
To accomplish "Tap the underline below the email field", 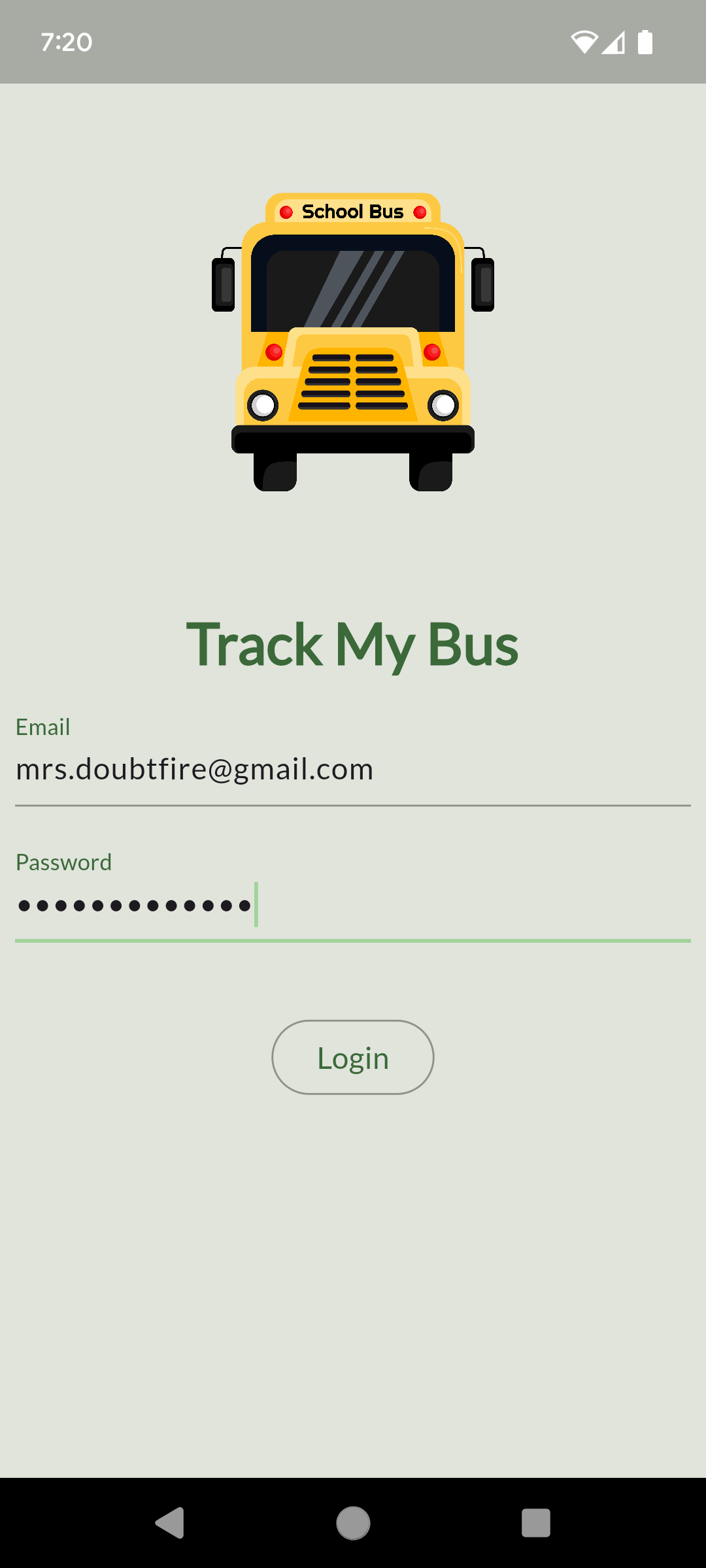I will coord(353,807).
